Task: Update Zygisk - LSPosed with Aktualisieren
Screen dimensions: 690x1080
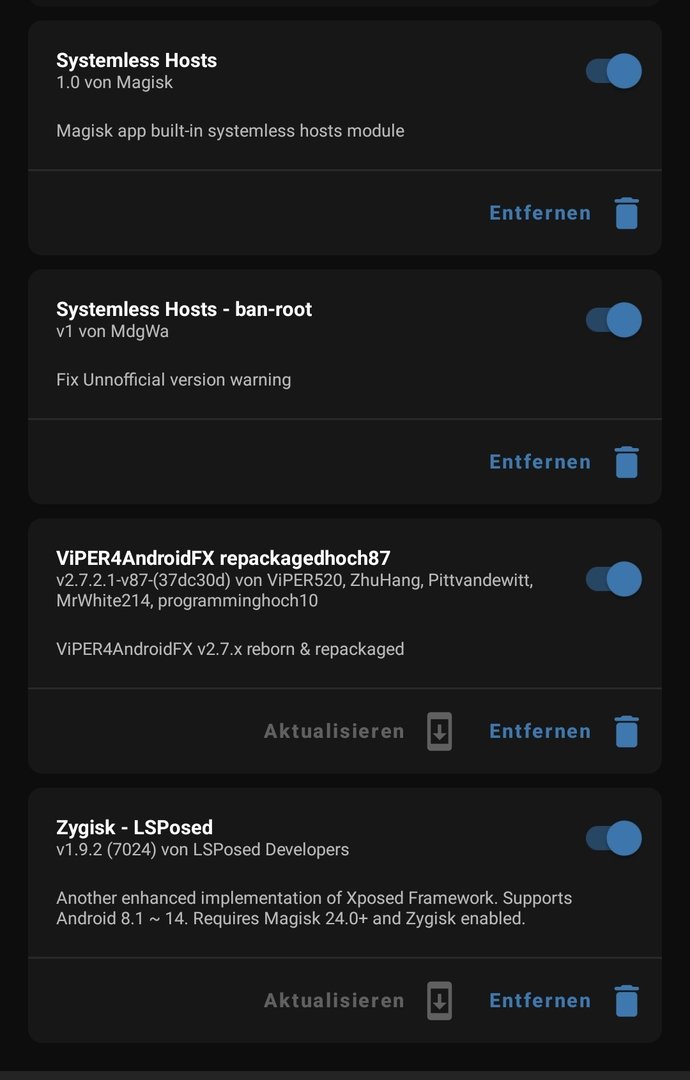Action: pos(357,1000)
